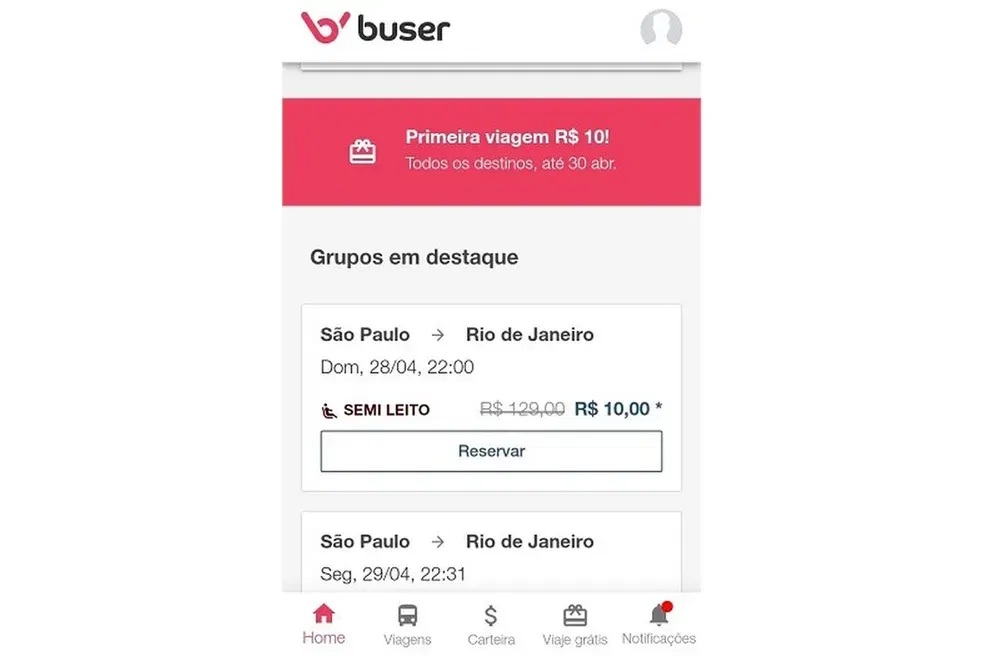The height and width of the screenshot is (656, 984).
Task: Switch to the Home tab
Action: tap(323, 624)
